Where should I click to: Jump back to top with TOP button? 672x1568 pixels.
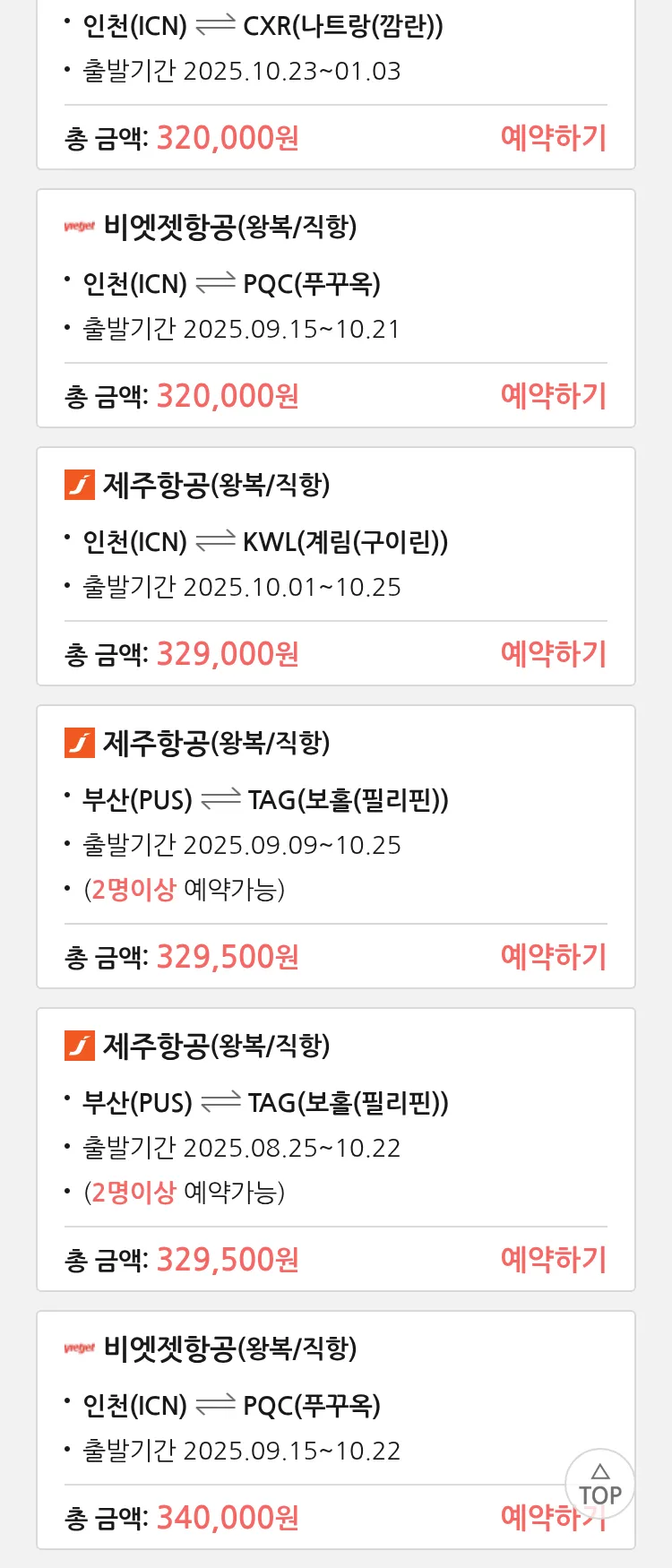click(599, 1484)
